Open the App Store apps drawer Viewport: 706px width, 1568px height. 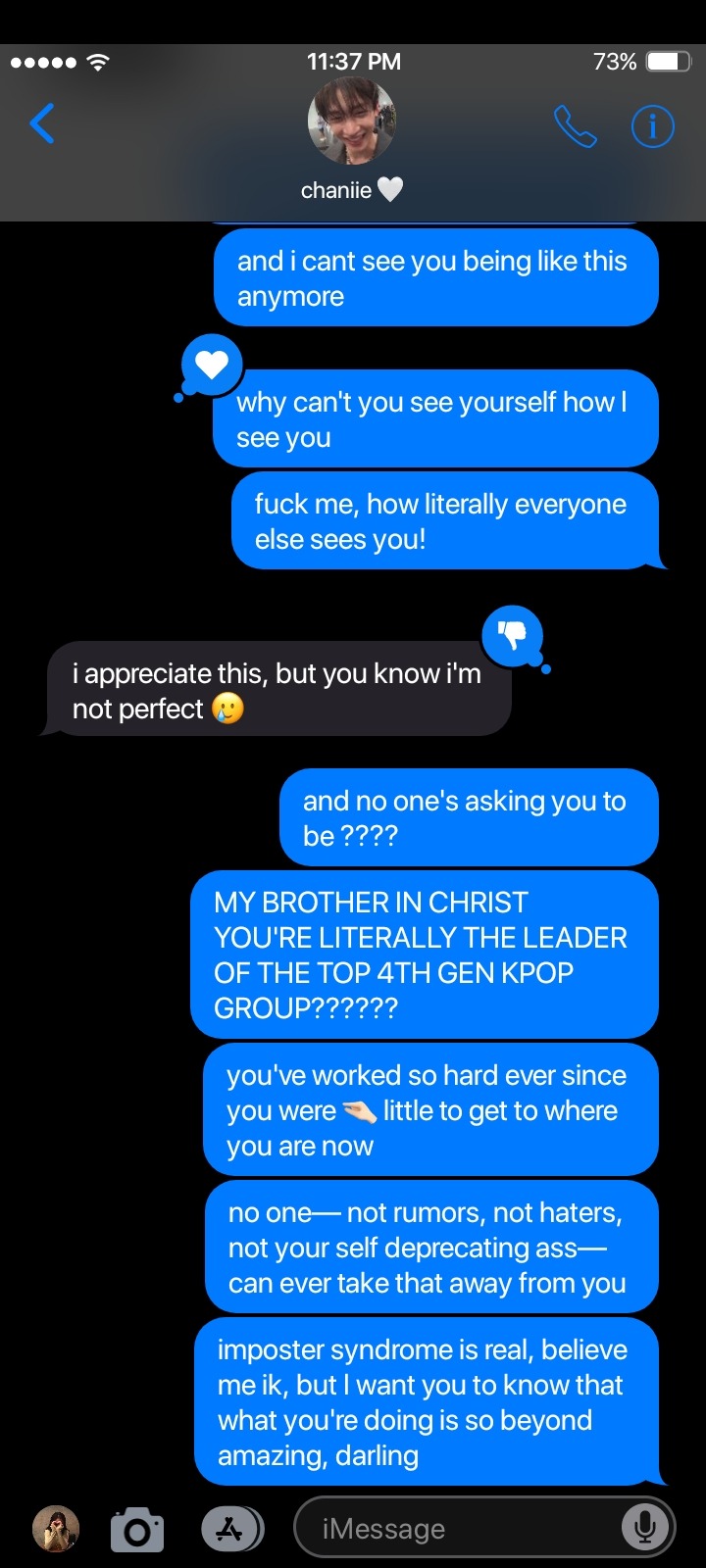click(231, 1529)
